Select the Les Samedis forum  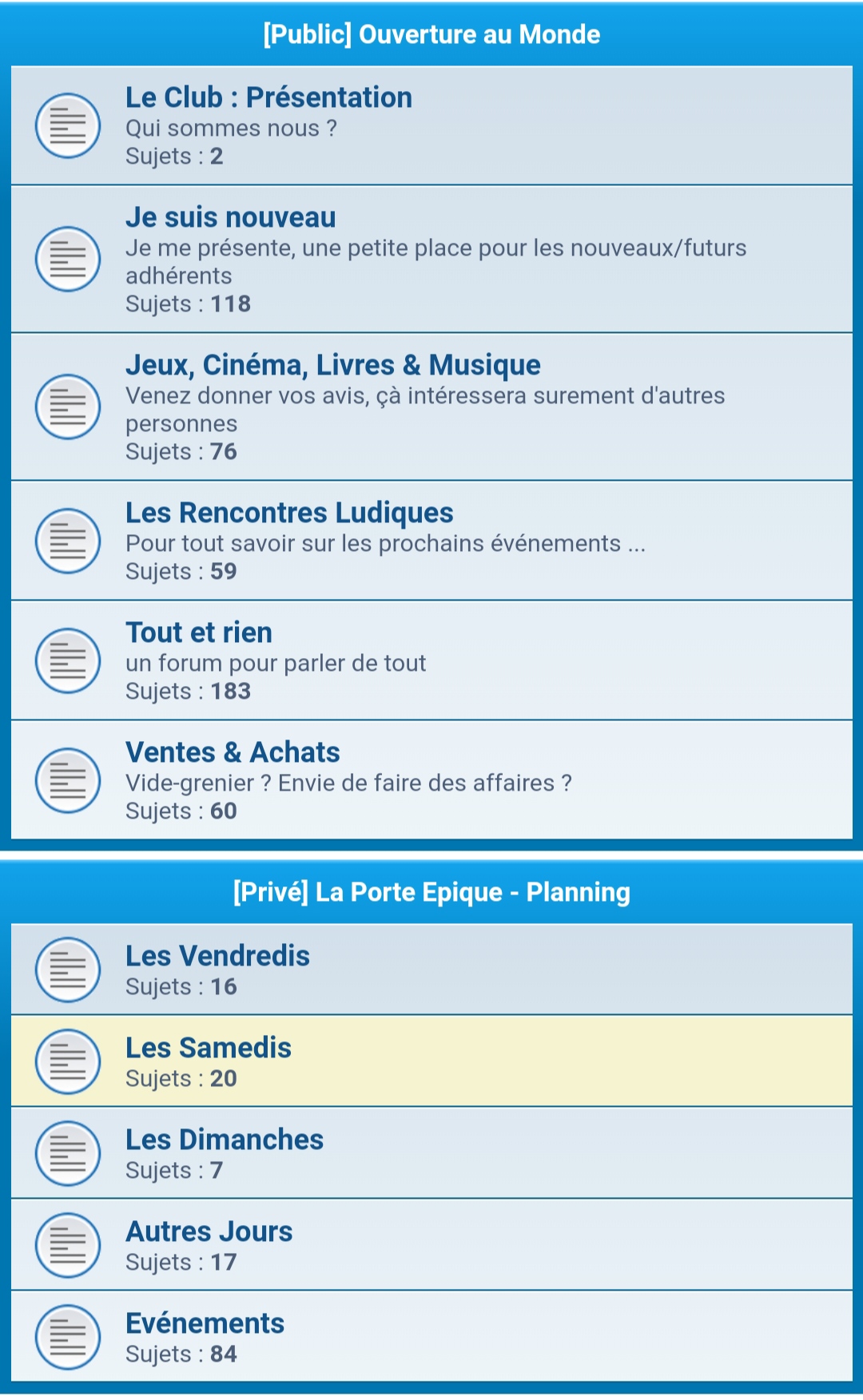209,1048
